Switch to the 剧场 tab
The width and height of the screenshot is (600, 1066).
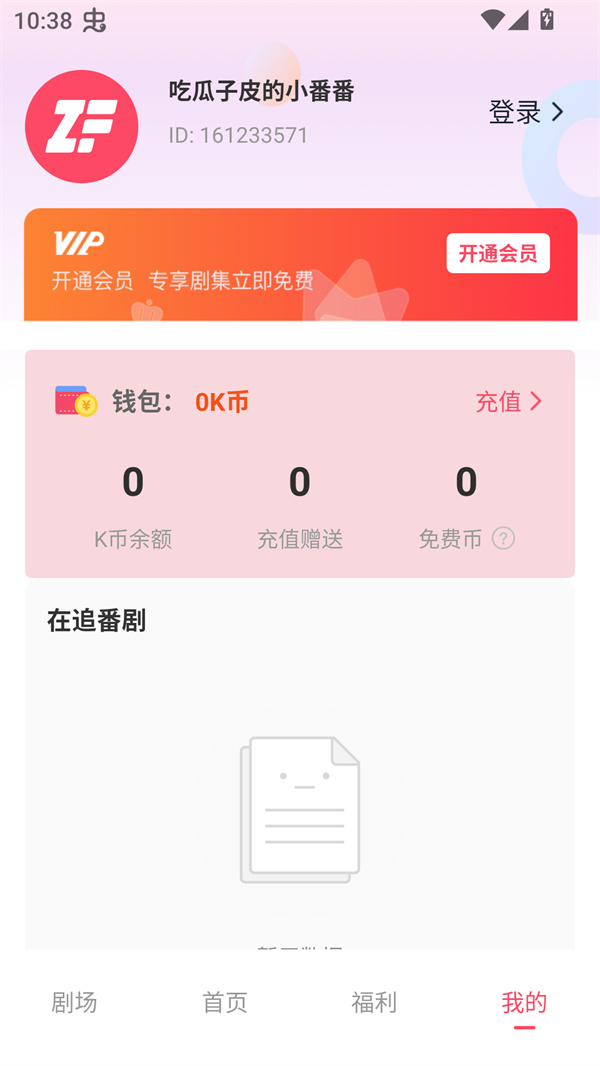pyautogui.click(x=75, y=1002)
